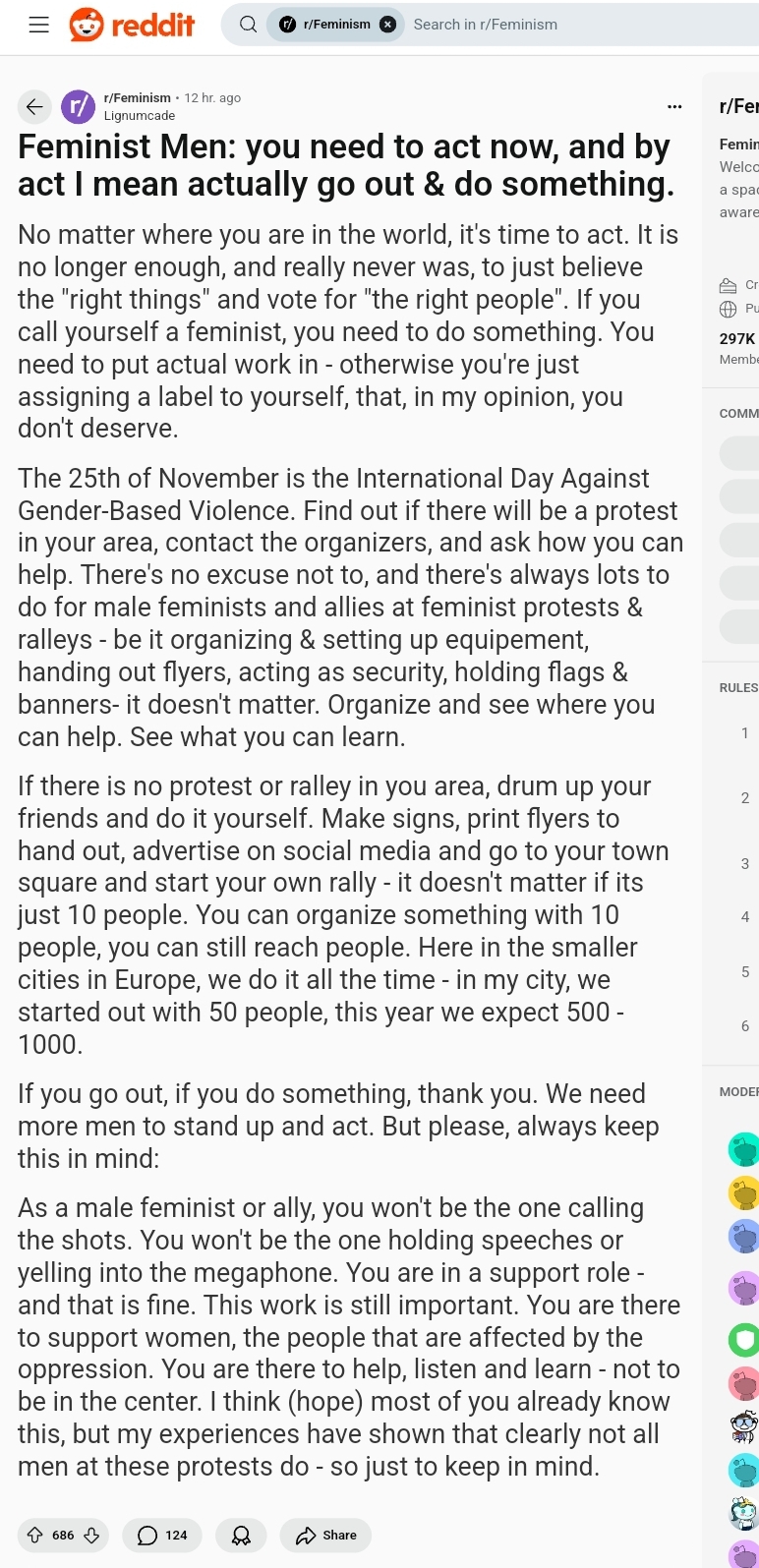This screenshot has height=1568, width=759.
Task: Remove the r/Feminism search filter chip
Action: click(x=388, y=25)
